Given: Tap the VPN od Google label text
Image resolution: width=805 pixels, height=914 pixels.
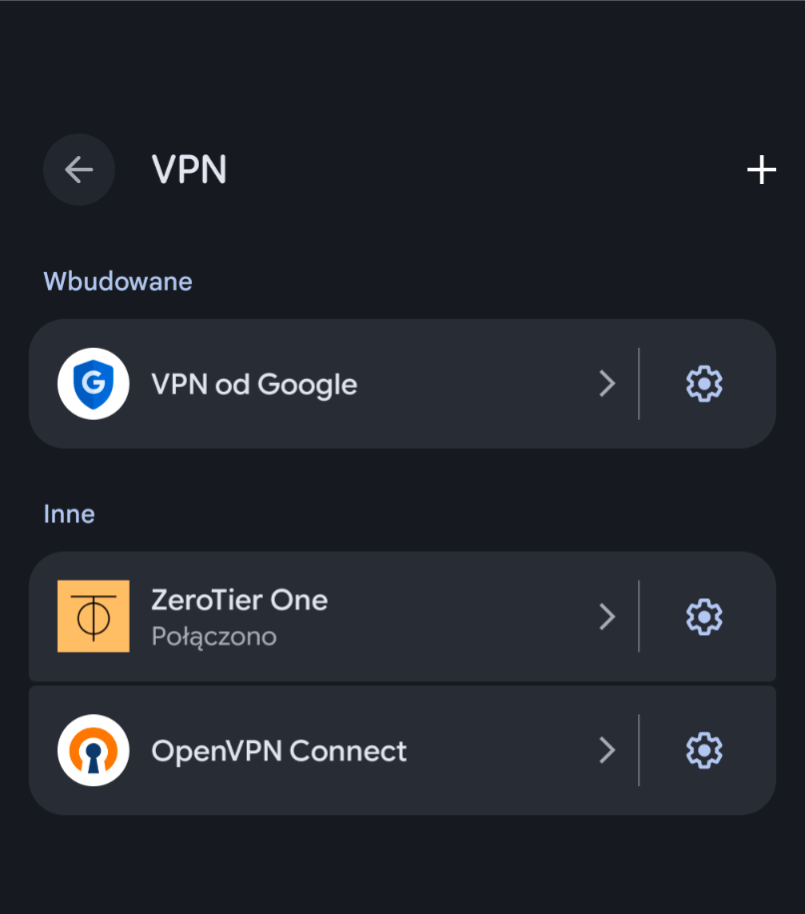Looking at the screenshot, I should point(254,383).
